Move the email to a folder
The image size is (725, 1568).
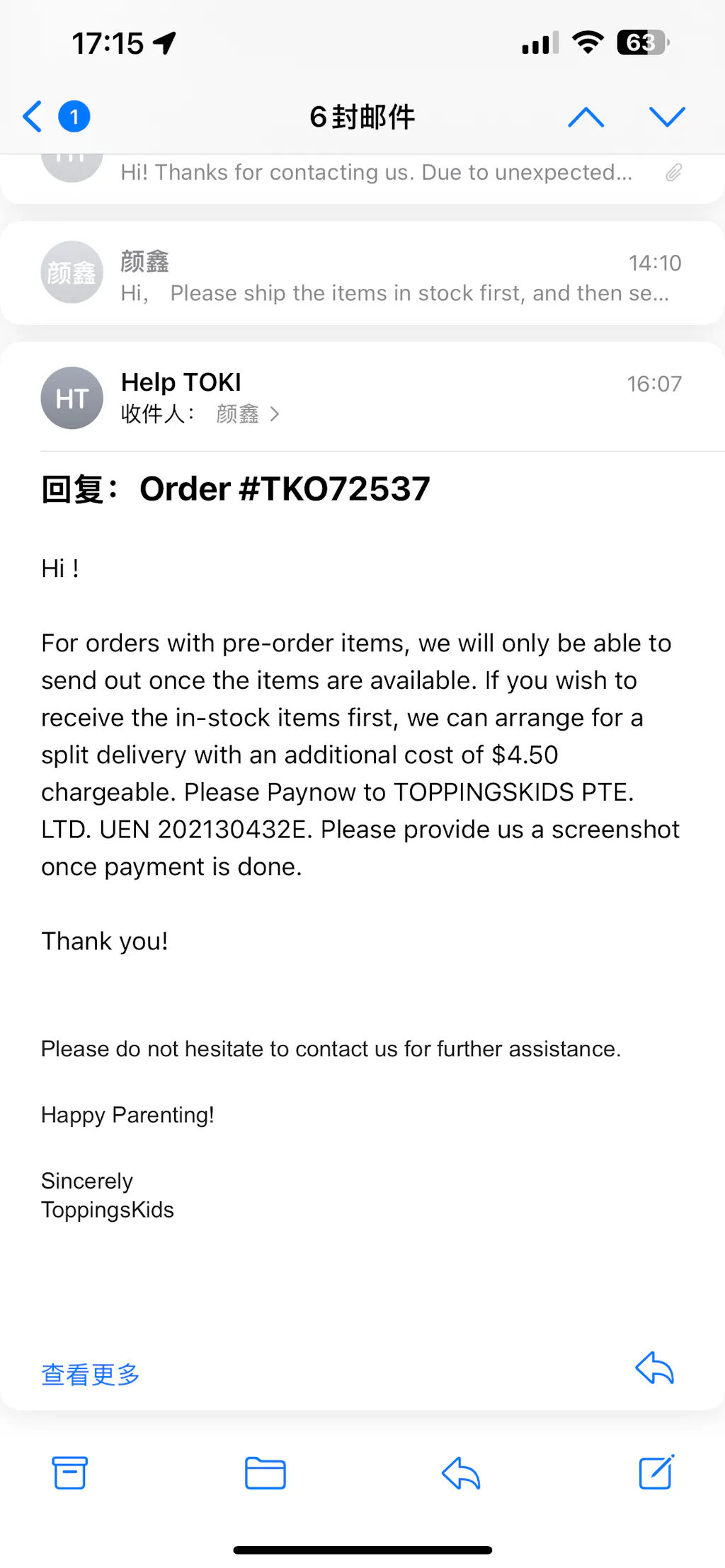[266, 1473]
